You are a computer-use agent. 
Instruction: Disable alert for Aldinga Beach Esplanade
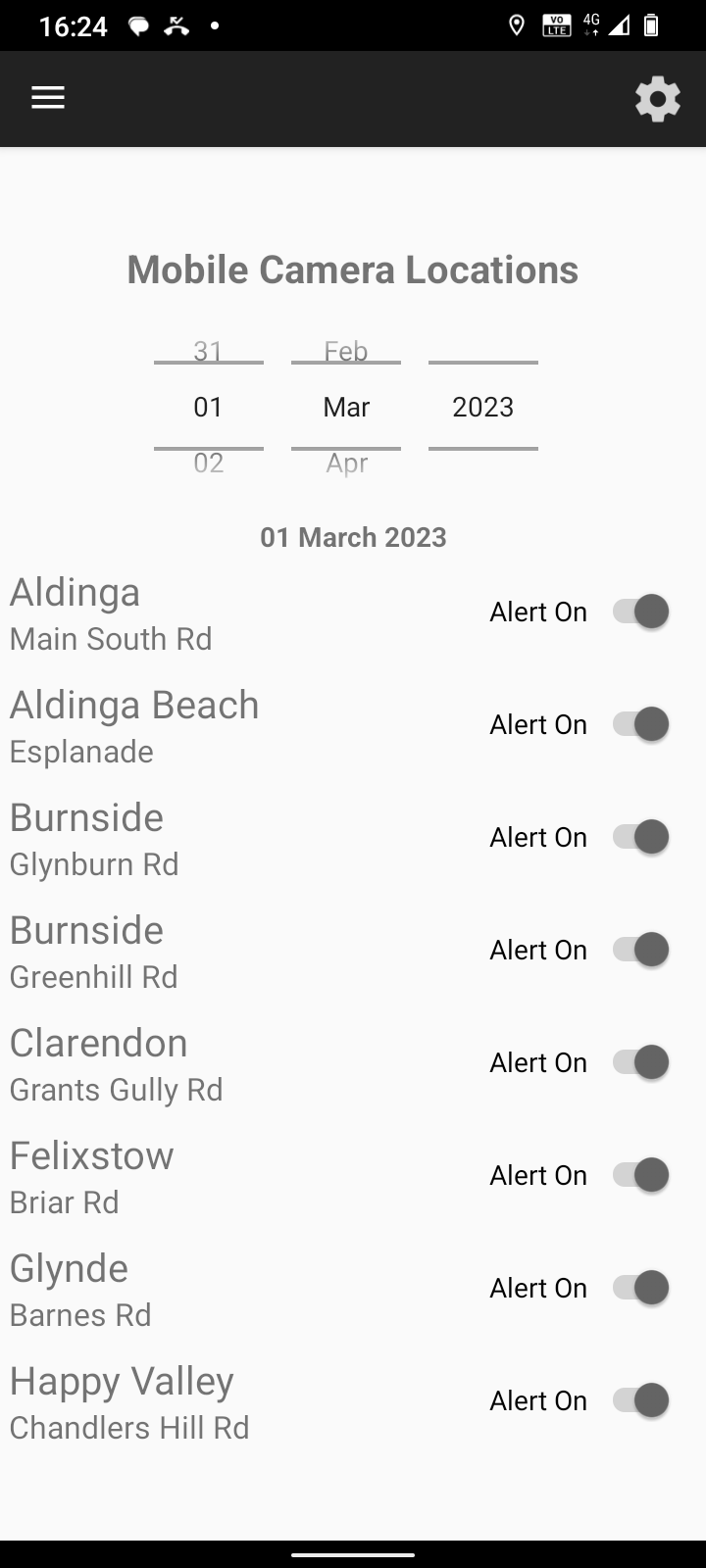tap(641, 724)
